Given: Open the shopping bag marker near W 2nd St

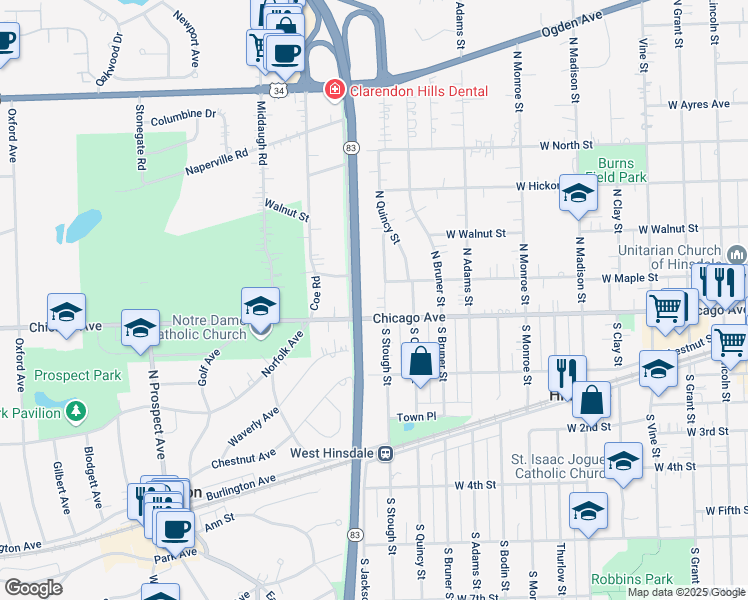Looking at the screenshot, I should coord(593,401).
